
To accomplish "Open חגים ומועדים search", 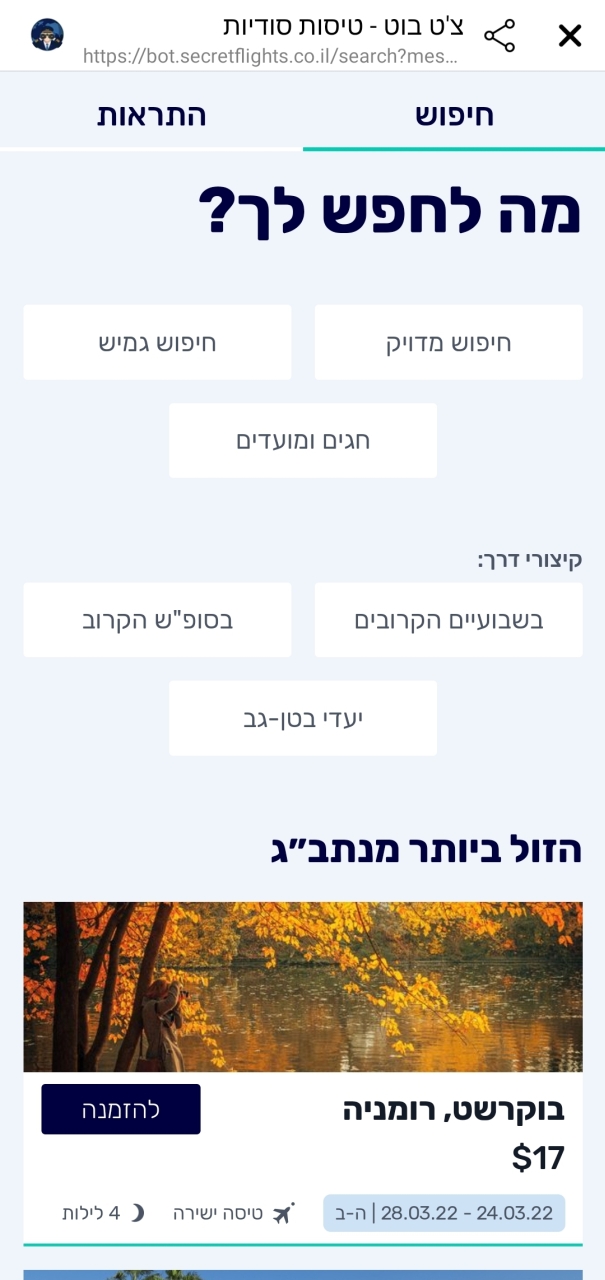I will pyautogui.click(x=303, y=441).
